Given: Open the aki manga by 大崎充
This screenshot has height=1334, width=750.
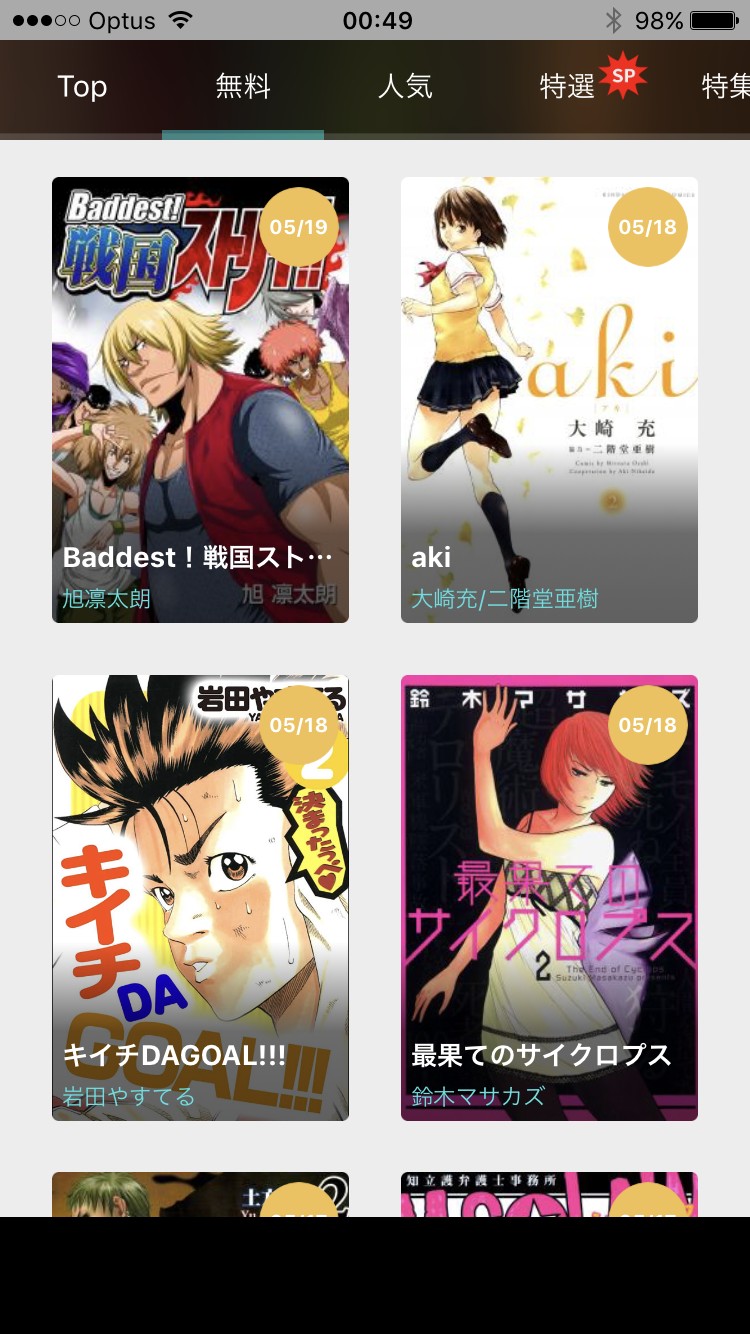Looking at the screenshot, I should point(549,400).
